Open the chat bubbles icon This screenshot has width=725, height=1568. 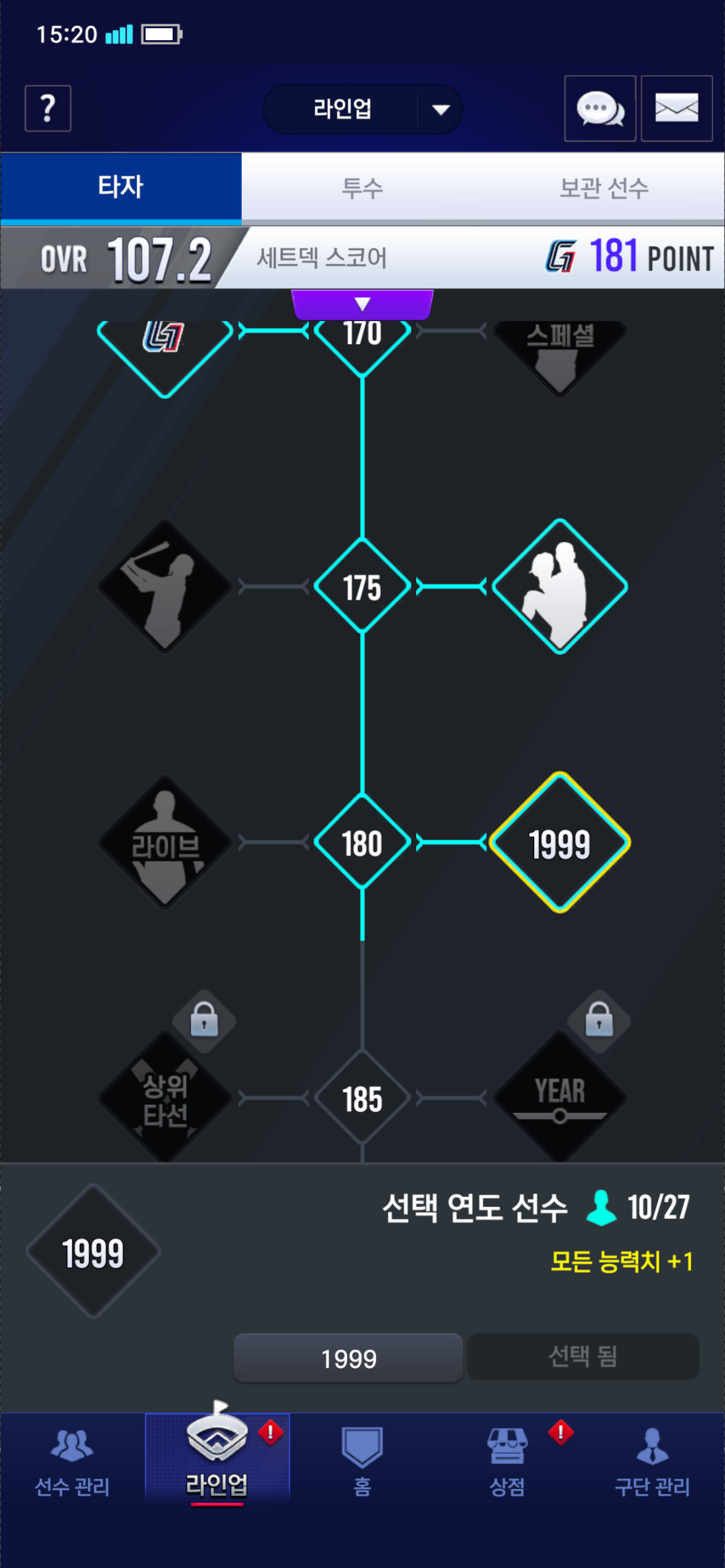(600, 109)
